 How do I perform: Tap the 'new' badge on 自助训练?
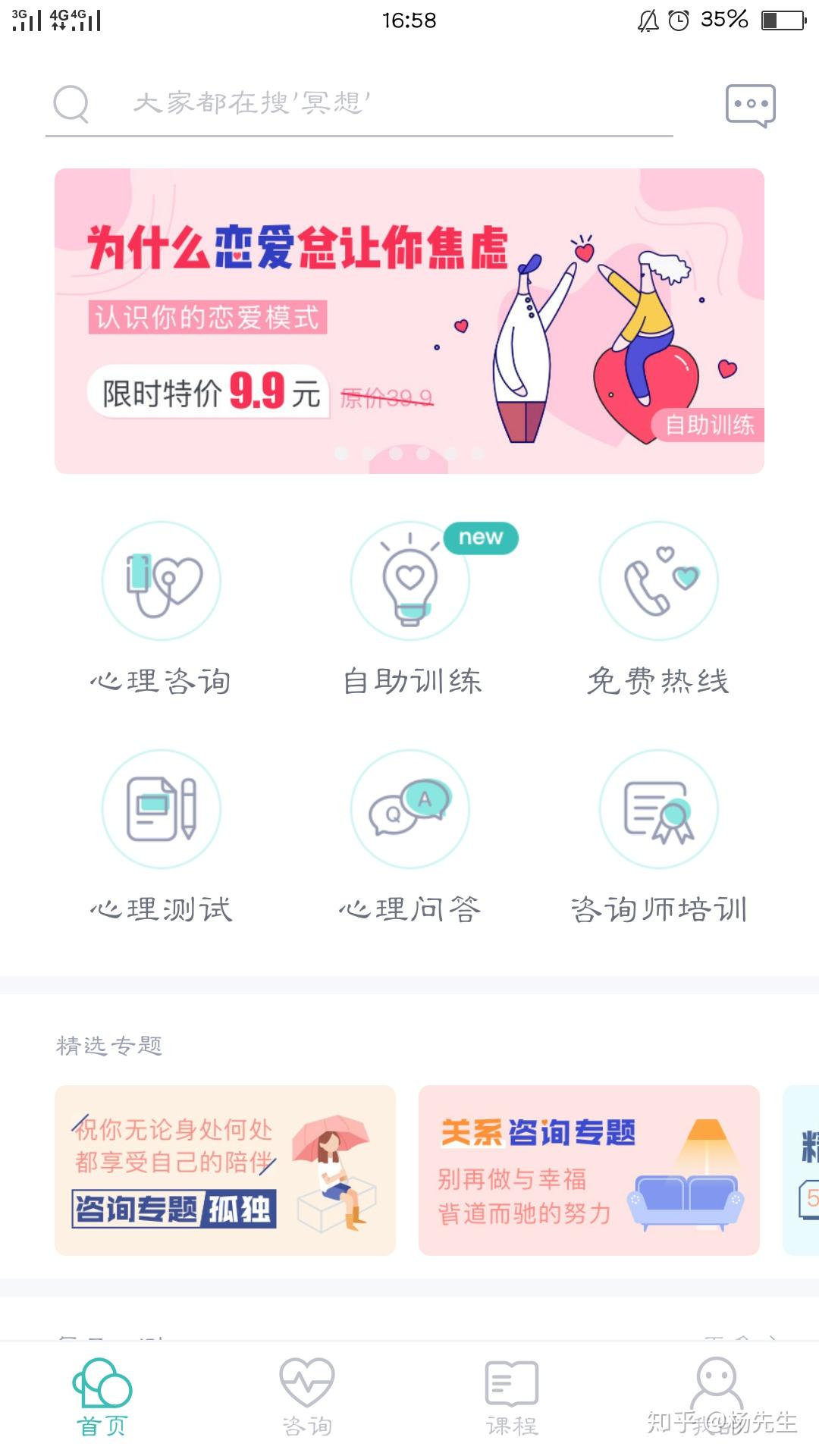[479, 538]
